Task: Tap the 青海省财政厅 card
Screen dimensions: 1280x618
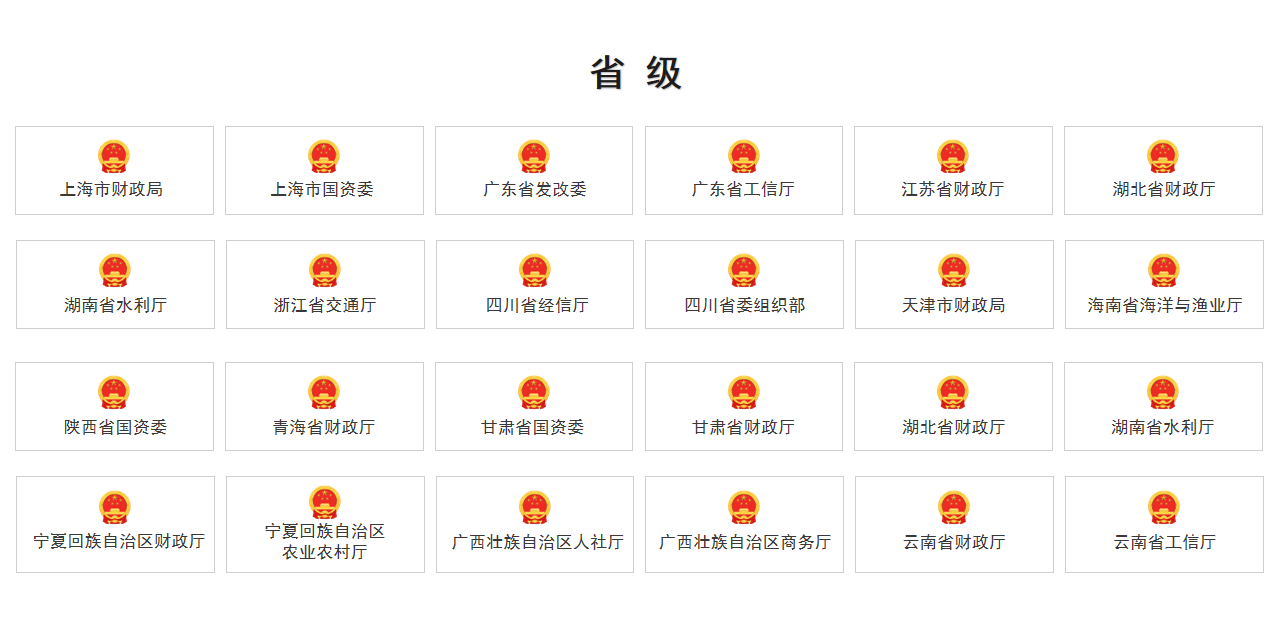Action: (x=324, y=407)
